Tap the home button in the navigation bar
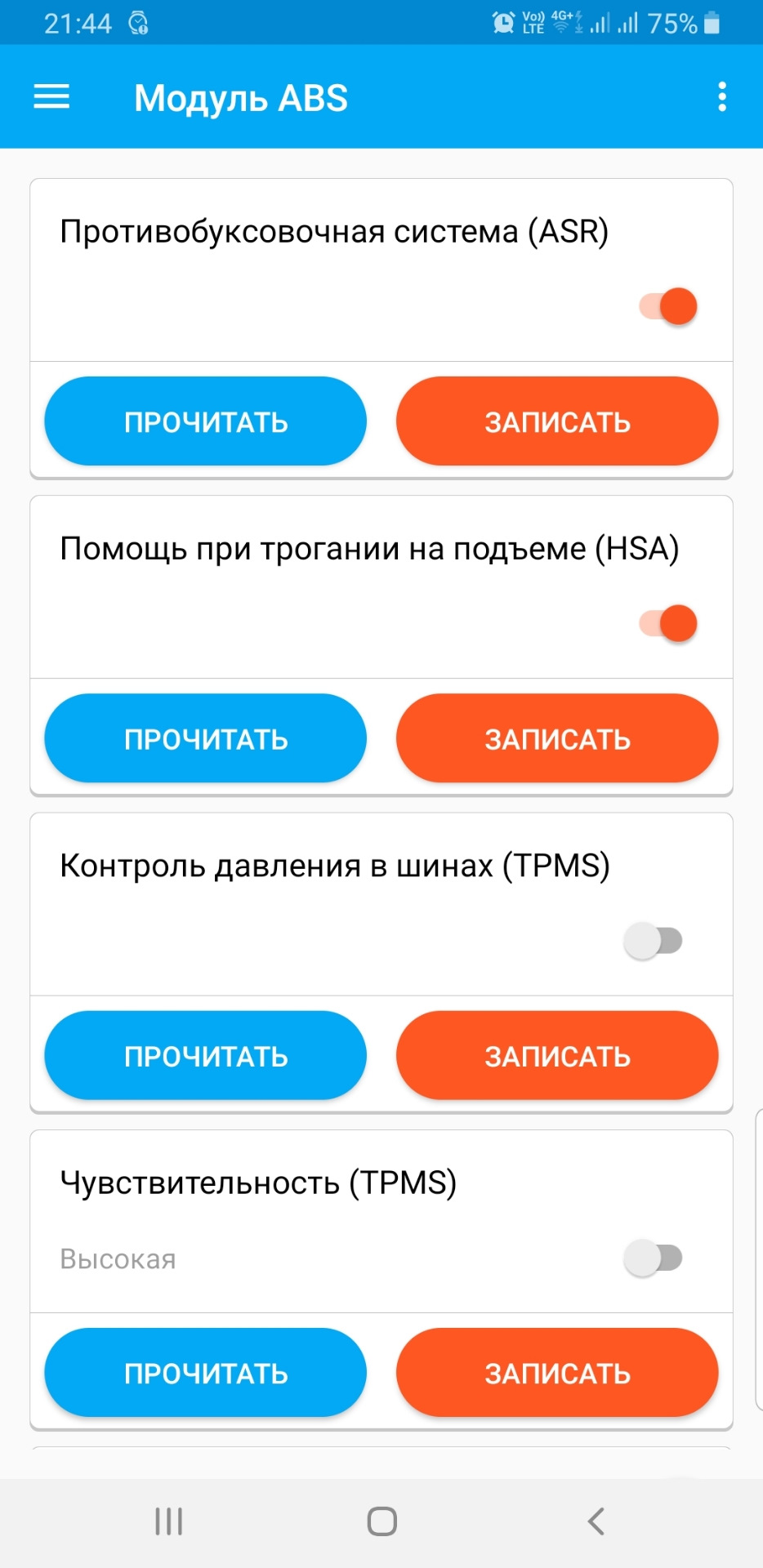 381,1521
